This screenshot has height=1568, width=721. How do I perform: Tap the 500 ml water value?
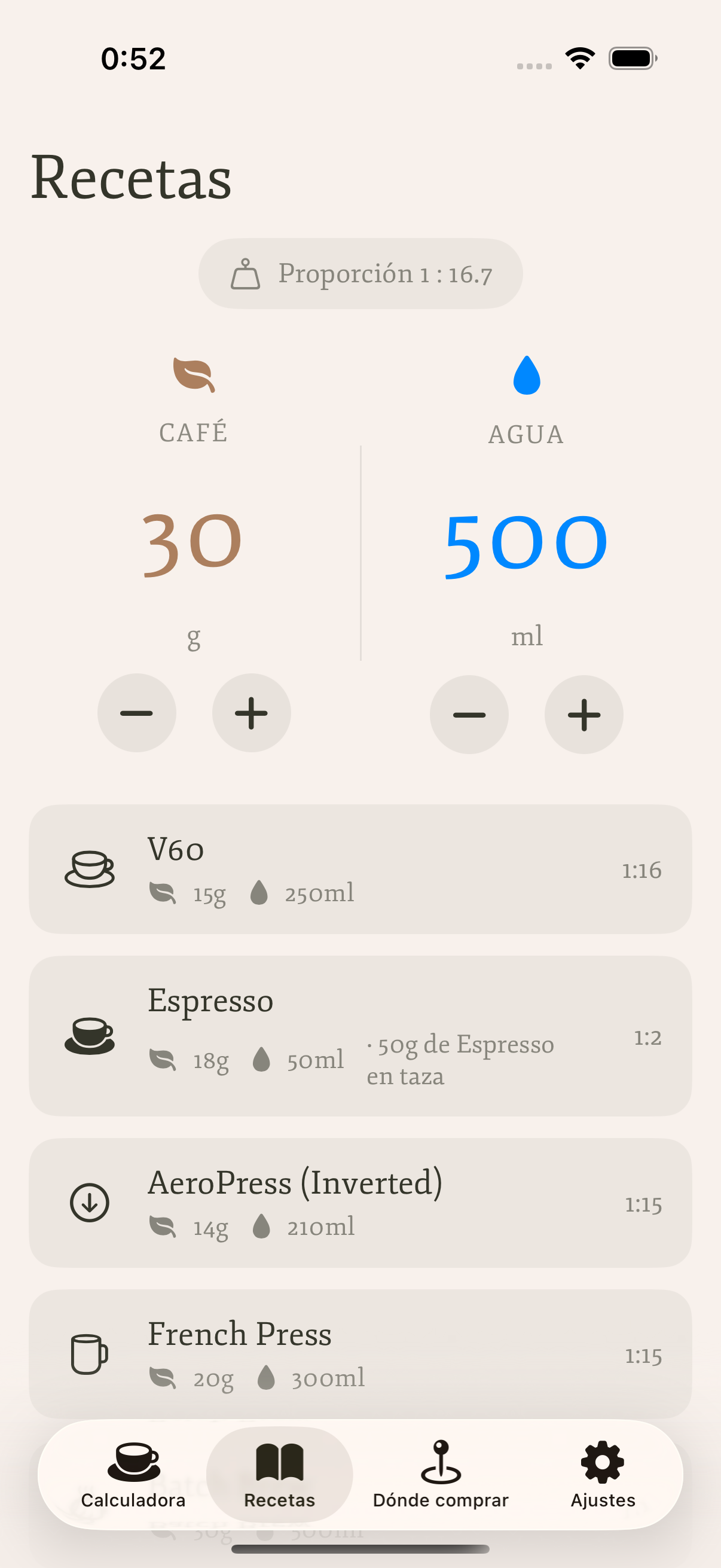coord(526,544)
